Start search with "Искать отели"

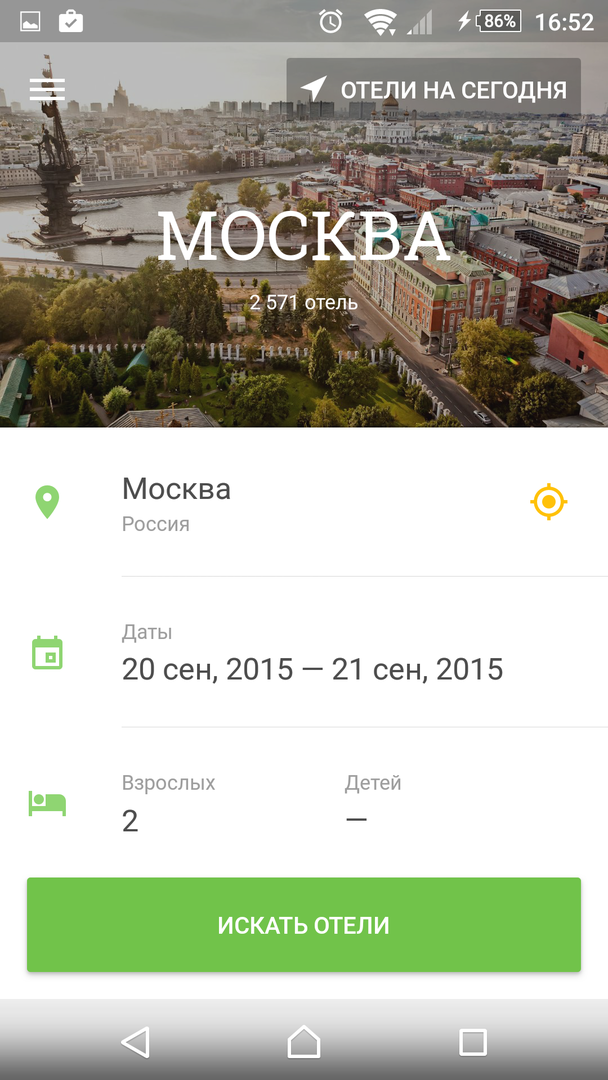pyautogui.click(x=304, y=925)
